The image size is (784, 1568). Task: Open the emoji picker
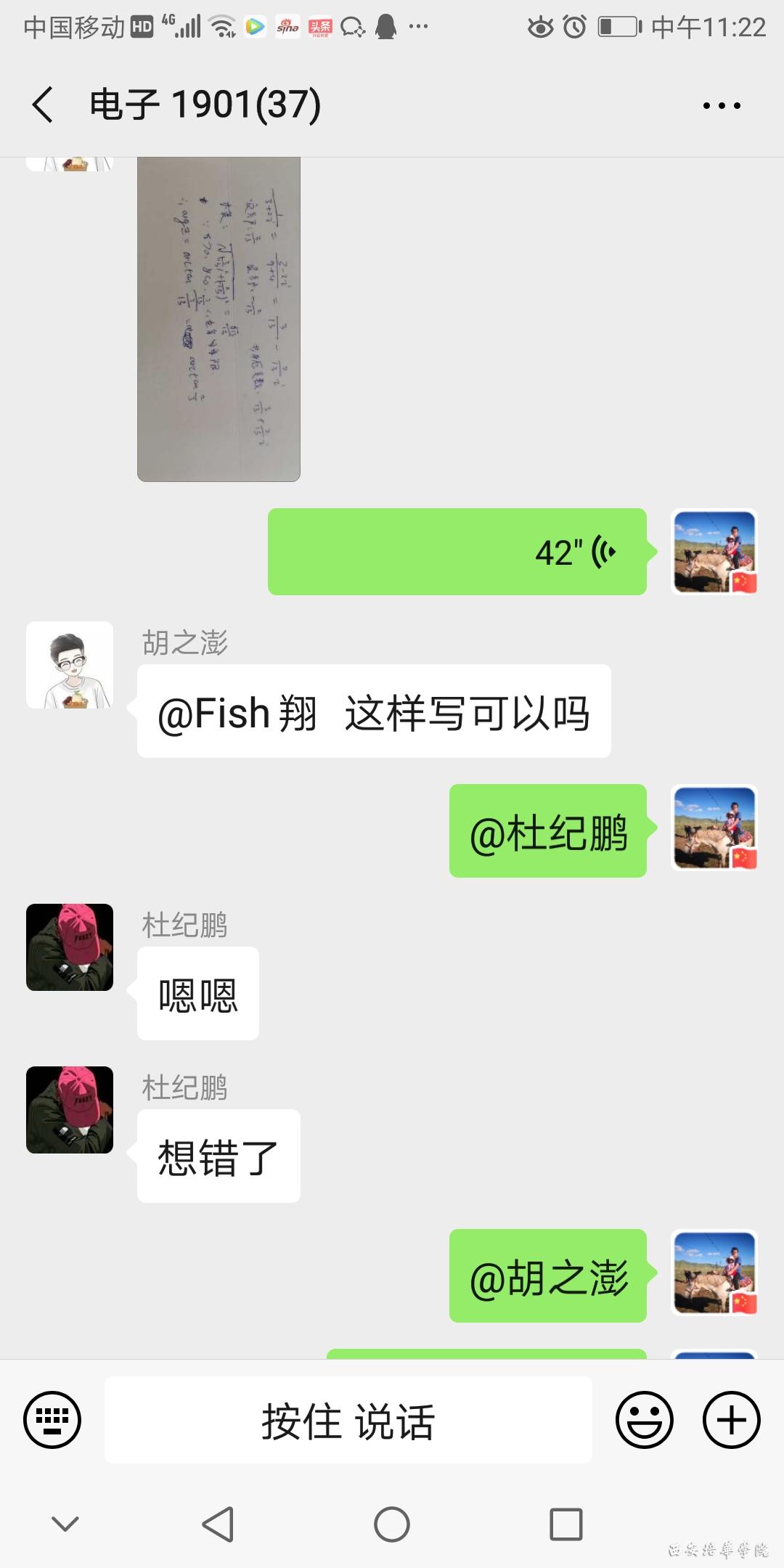point(644,1420)
